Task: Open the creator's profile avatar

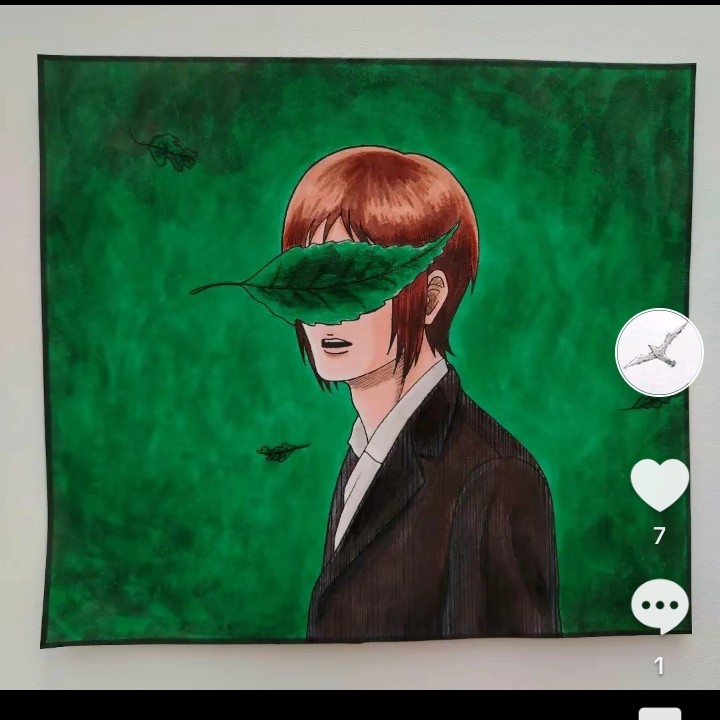Action: click(x=659, y=353)
